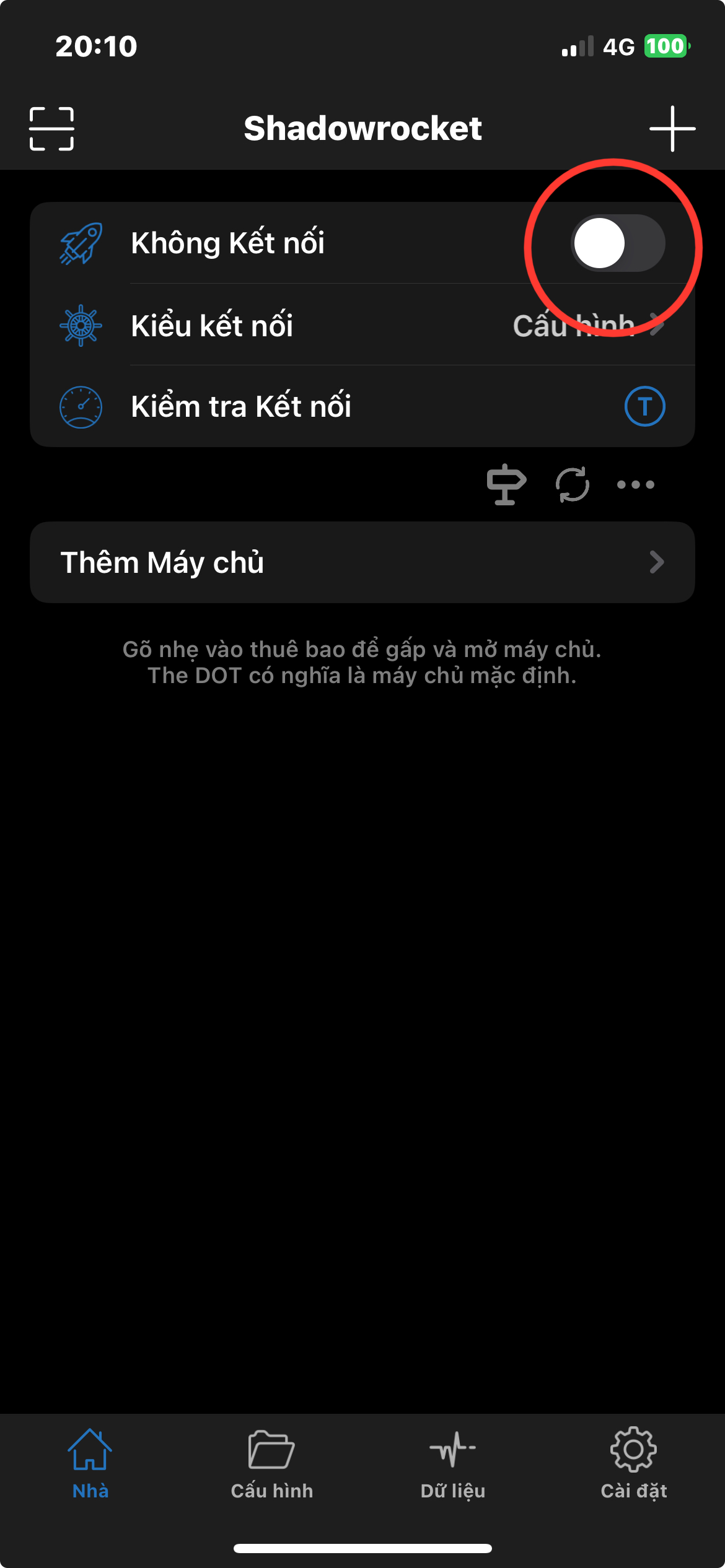The width and height of the screenshot is (725, 1568).
Task: Switch to the Dữ liệu tab
Action: point(453,1465)
